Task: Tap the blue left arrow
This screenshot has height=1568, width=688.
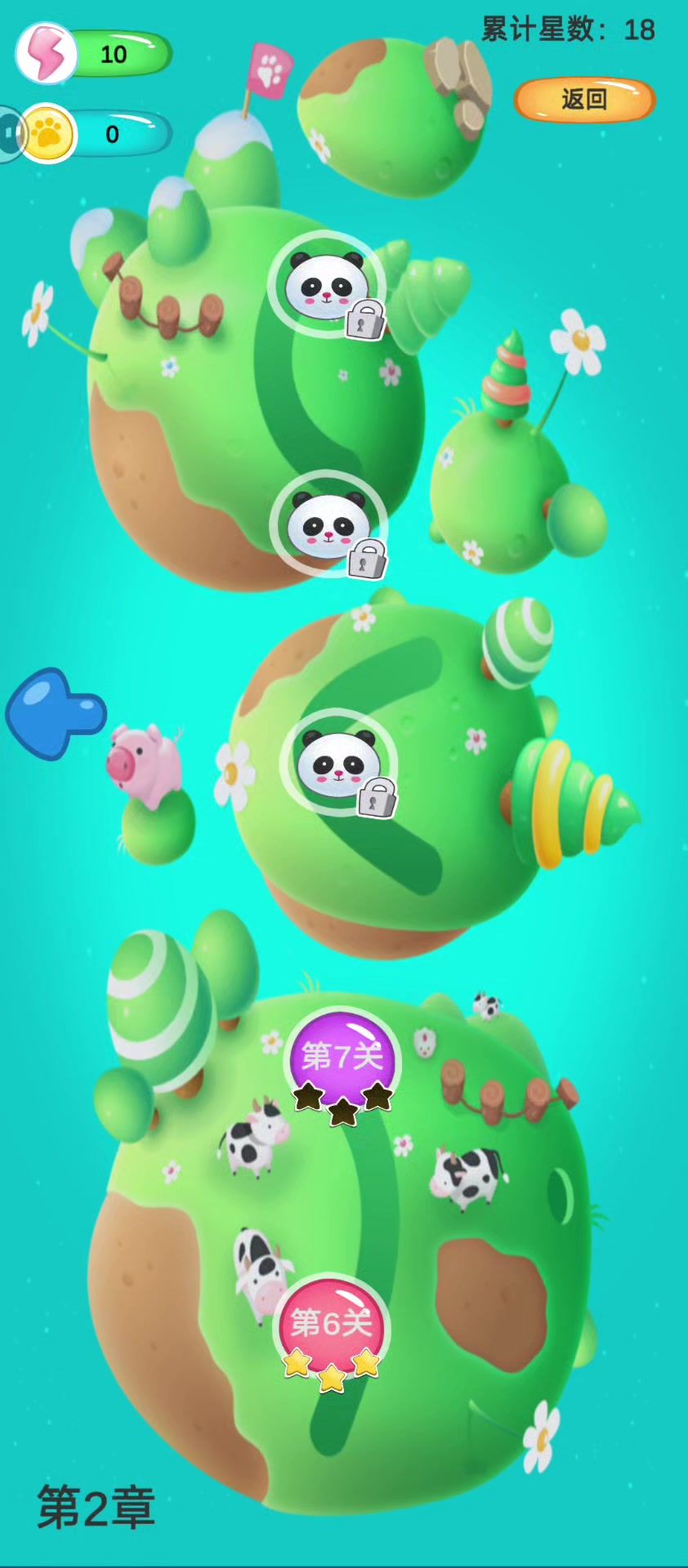Action: click(56, 714)
